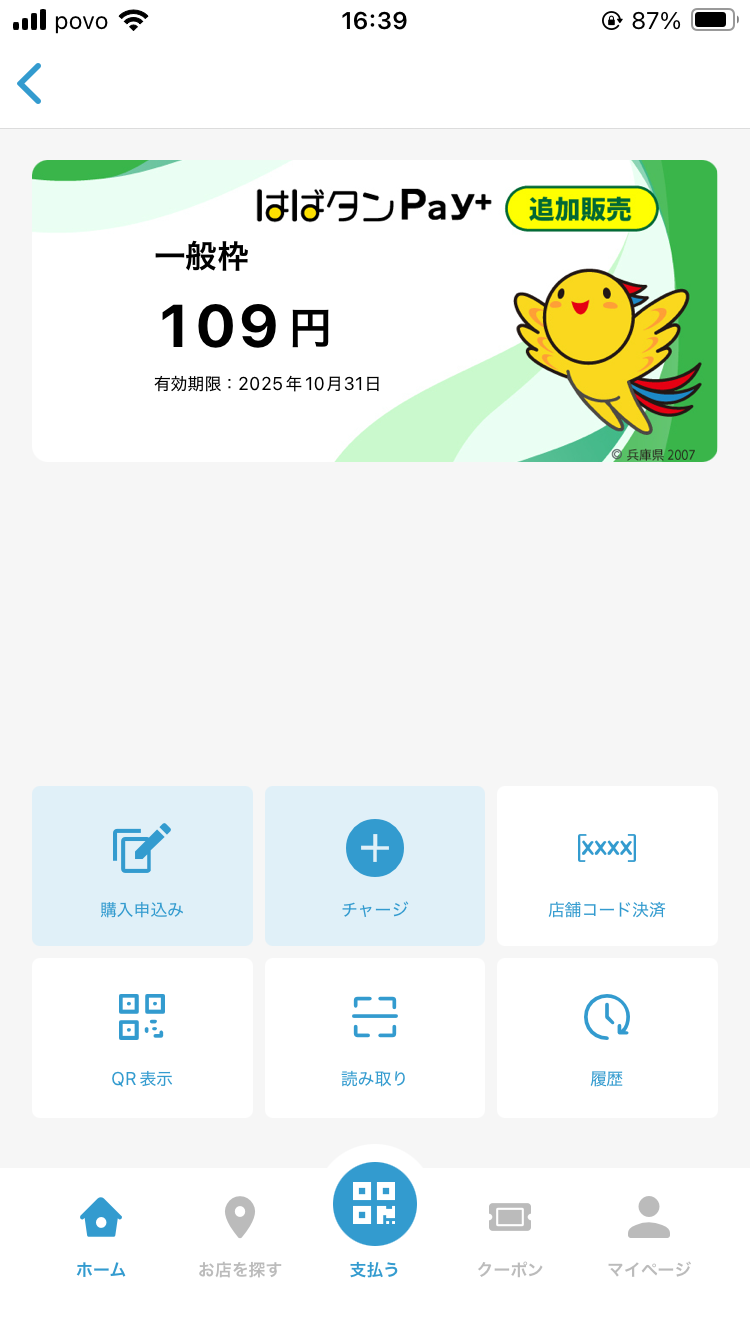Open 購入申込み purchase application
This screenshot has height=1334, width=750.
[x=142, y=866]
